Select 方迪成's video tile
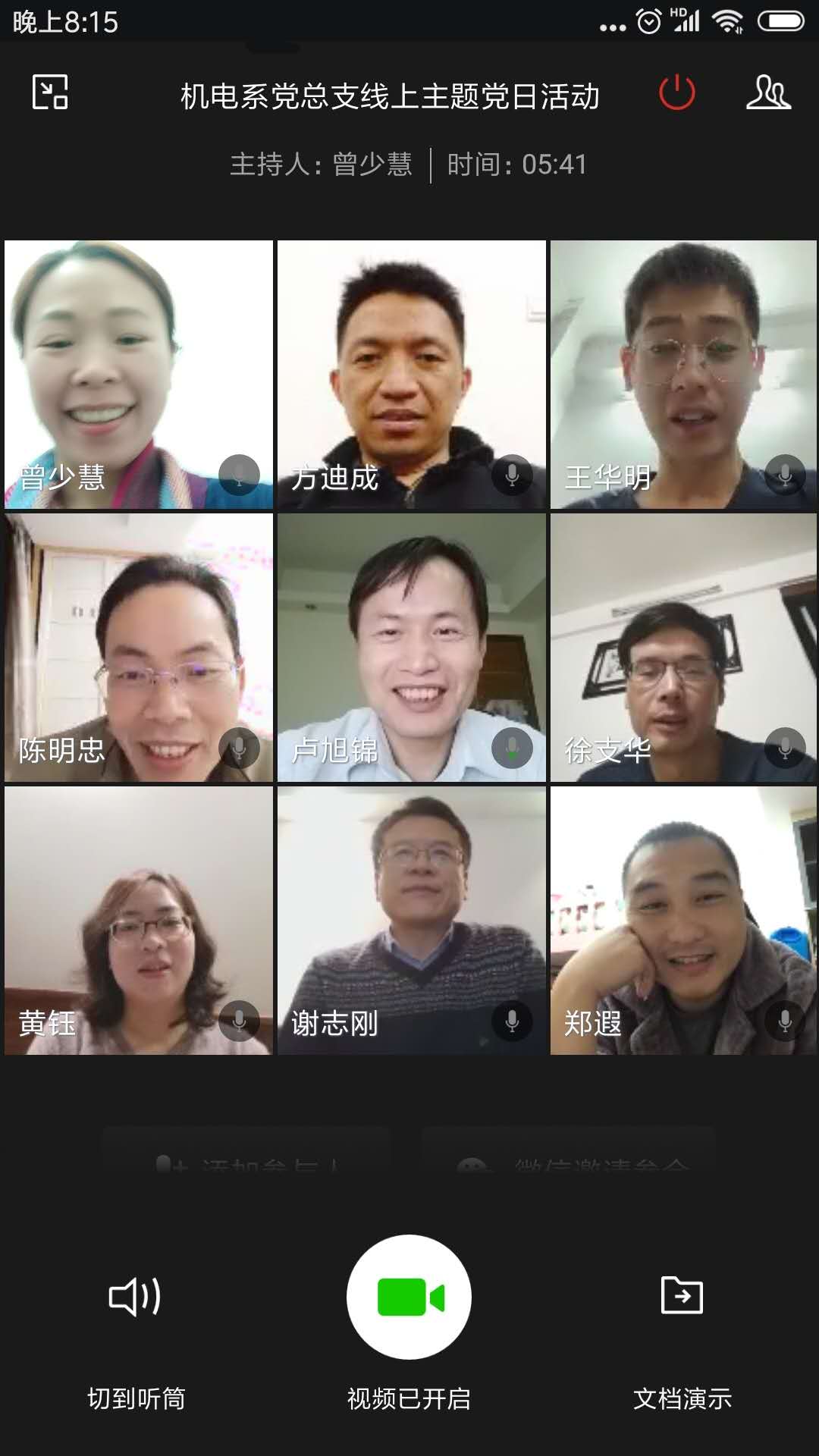 [x=412, y=375]
